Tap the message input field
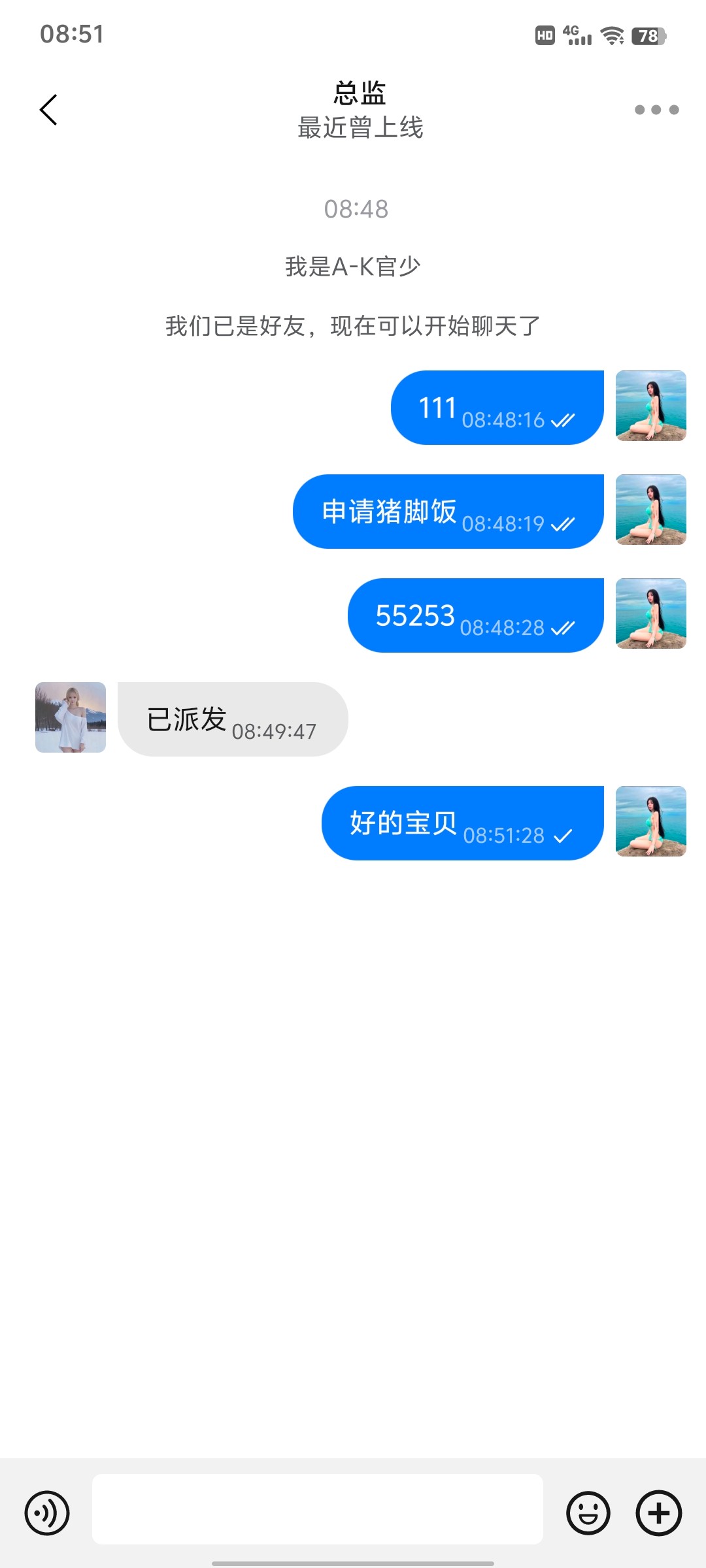Viewport: 706px width, 1568px height. coord(317,1509)
